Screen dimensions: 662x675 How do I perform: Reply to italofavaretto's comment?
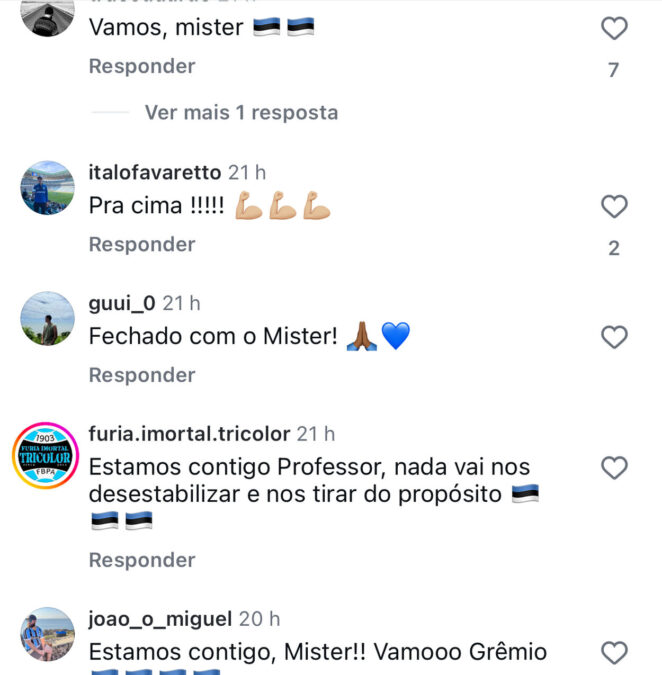[141, 244]
